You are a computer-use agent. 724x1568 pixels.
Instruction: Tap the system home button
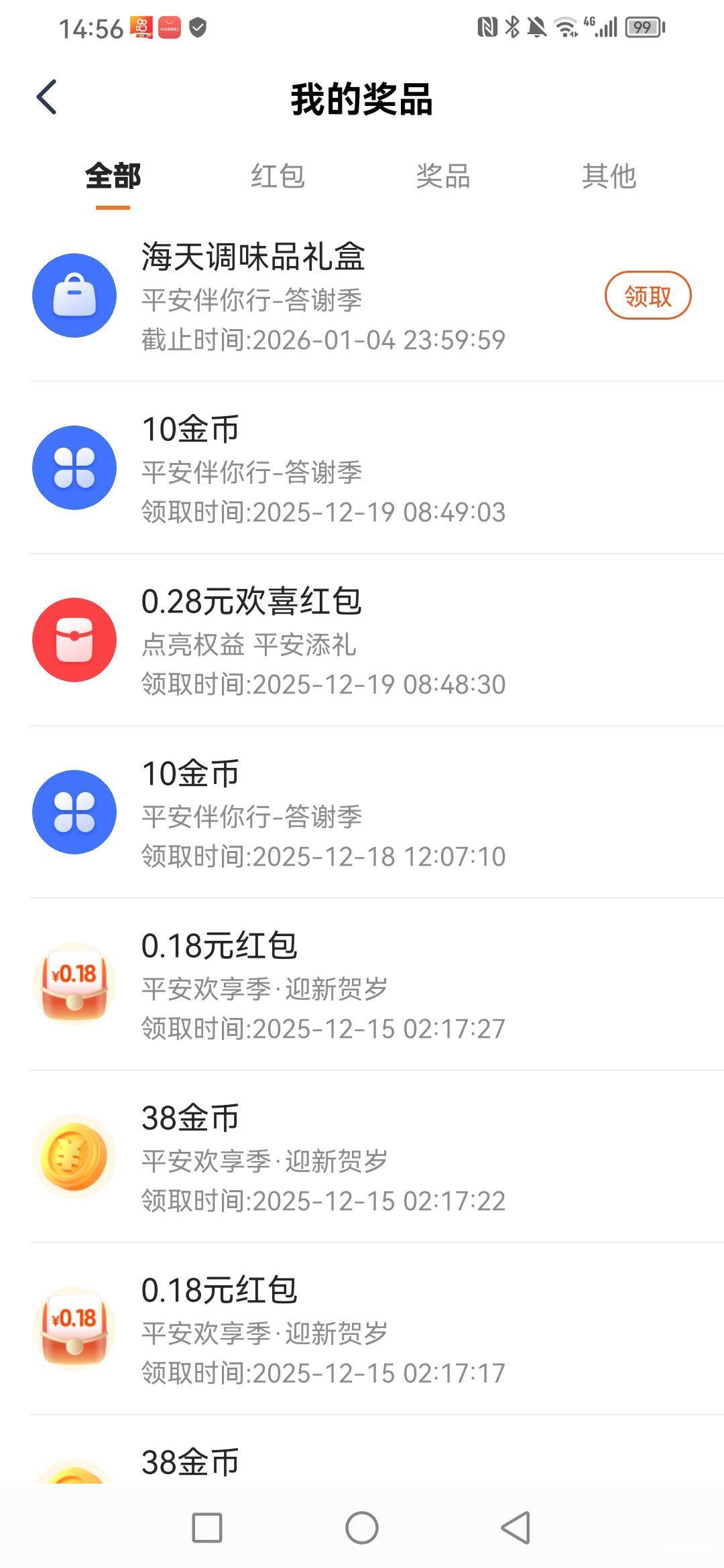click(362, 1528)
